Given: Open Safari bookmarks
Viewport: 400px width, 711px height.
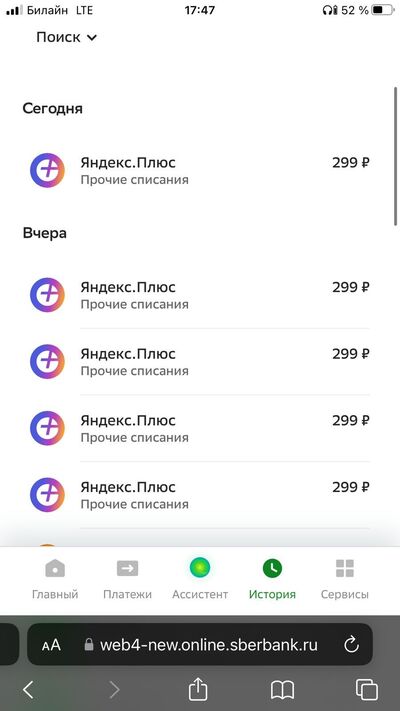Looking at the screenshot, I should coord(282,690).
